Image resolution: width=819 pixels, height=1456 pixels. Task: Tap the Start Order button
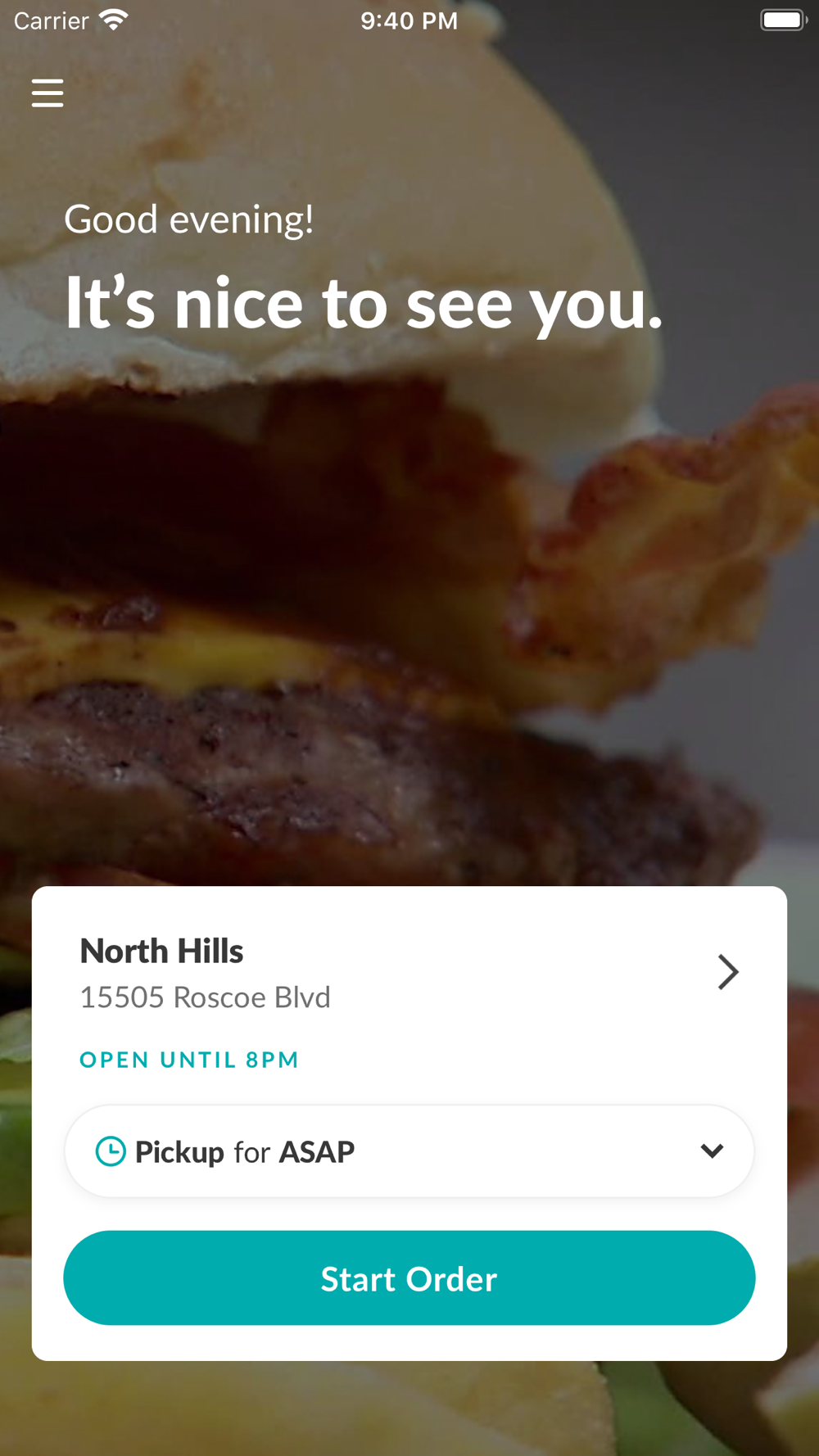[x=409, y=1278]
